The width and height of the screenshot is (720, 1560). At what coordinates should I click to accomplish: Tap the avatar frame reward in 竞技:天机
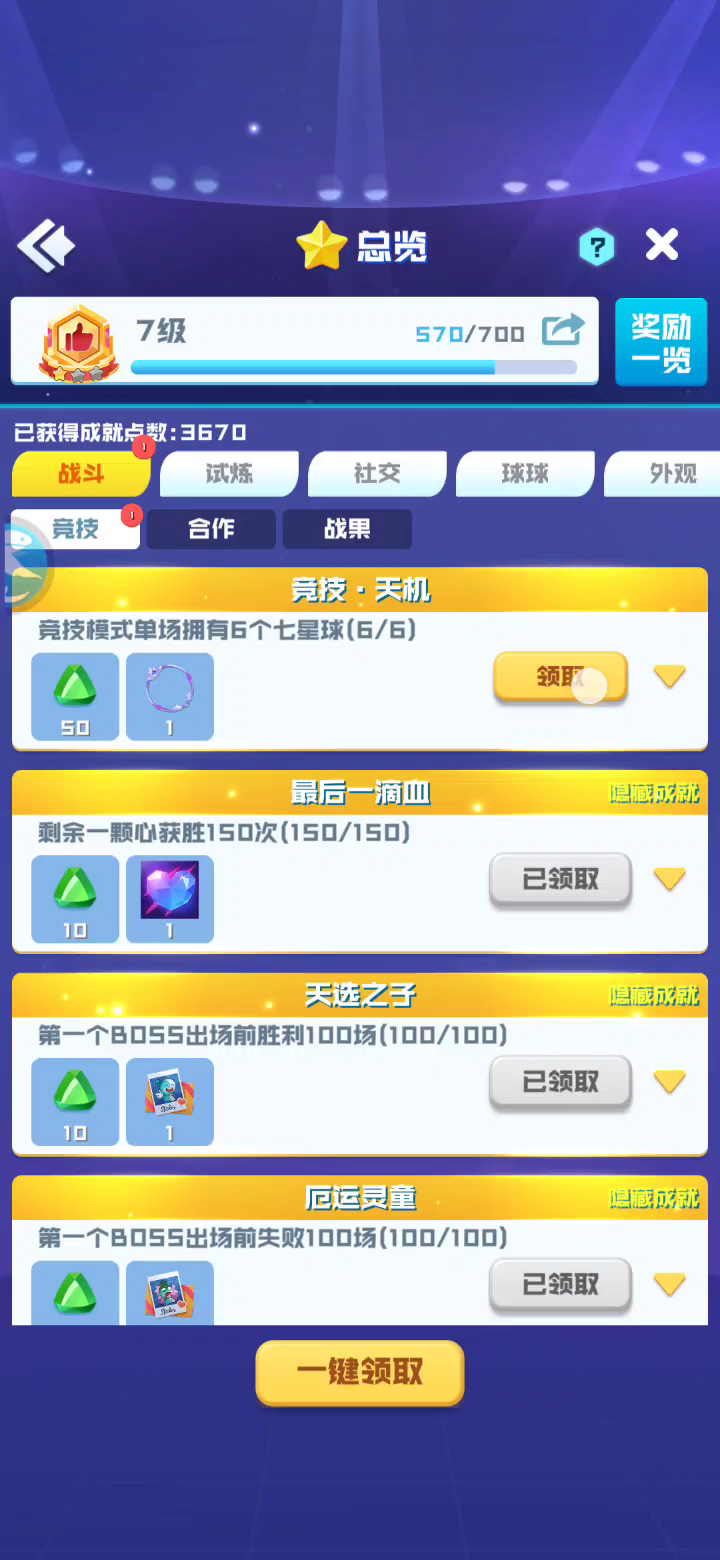coord(170,697)
